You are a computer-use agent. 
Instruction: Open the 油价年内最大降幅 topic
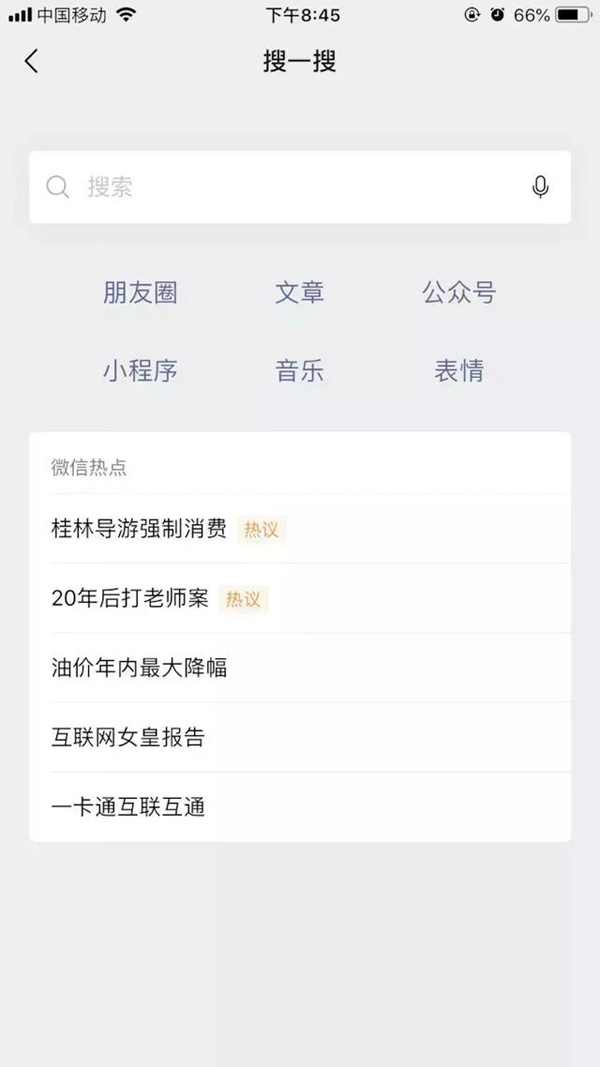click(x=139, y=667)
